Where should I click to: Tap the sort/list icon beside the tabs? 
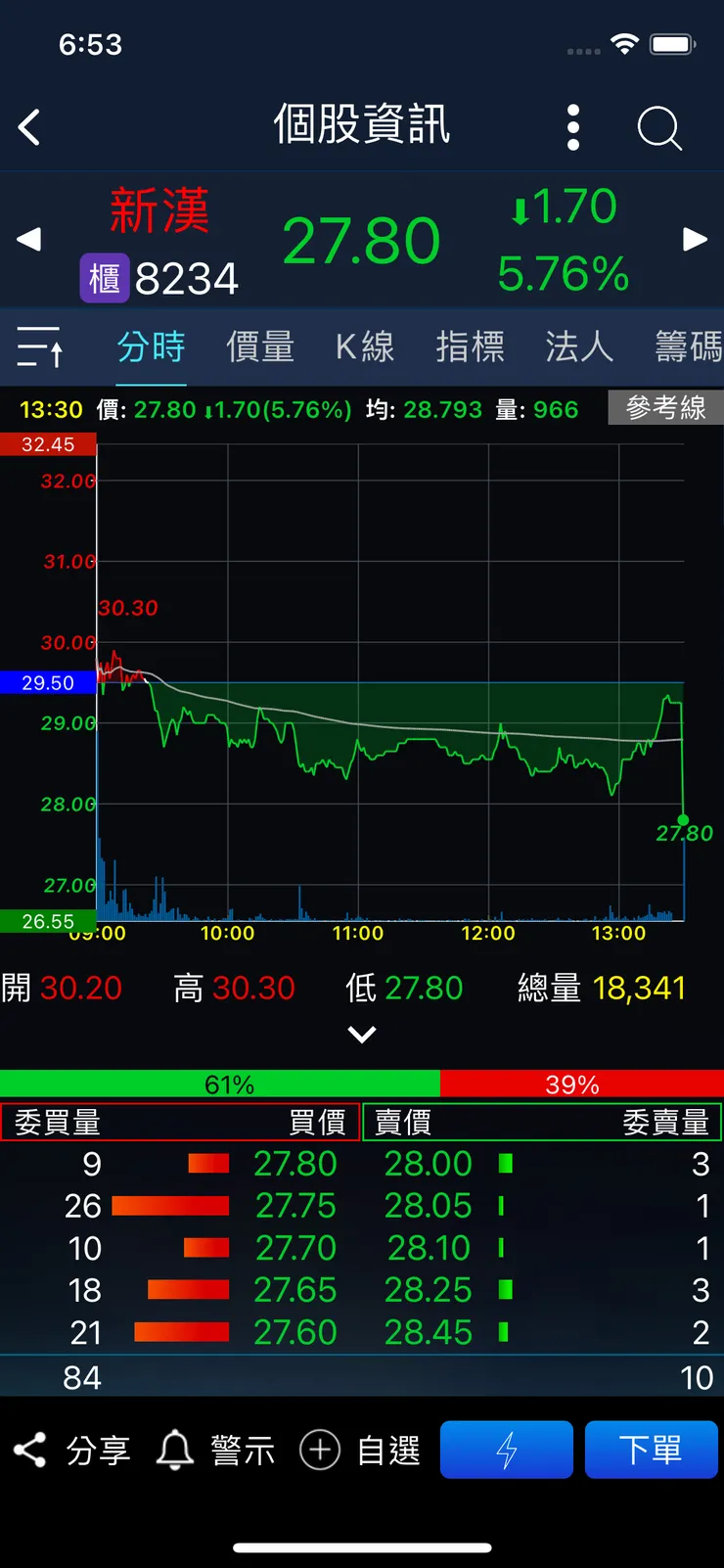point(37,347)
